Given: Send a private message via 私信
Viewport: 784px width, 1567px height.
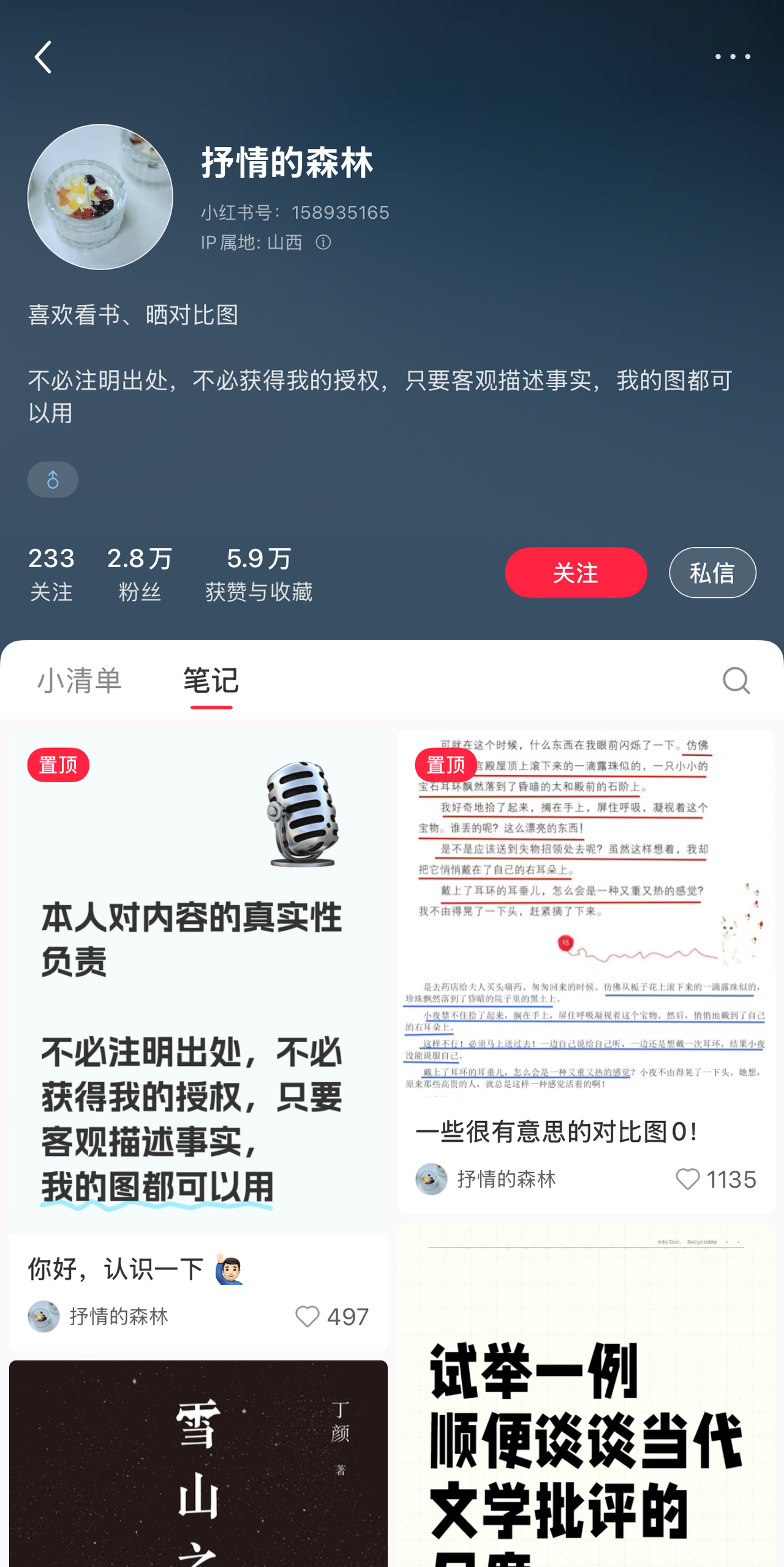Looking at the screenshot, I should 712,572.
